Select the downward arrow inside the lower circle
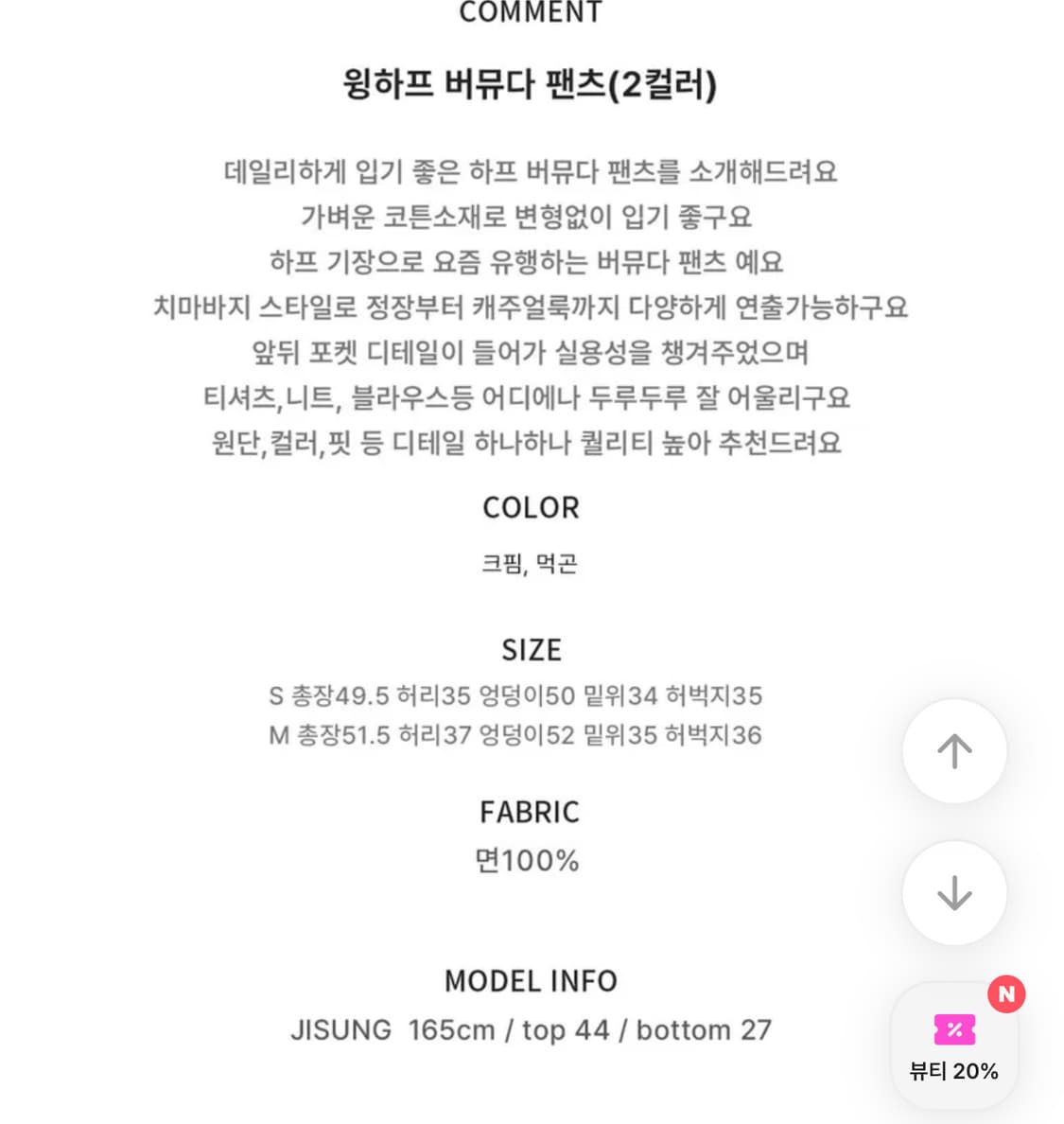 [x=954, y=892]
